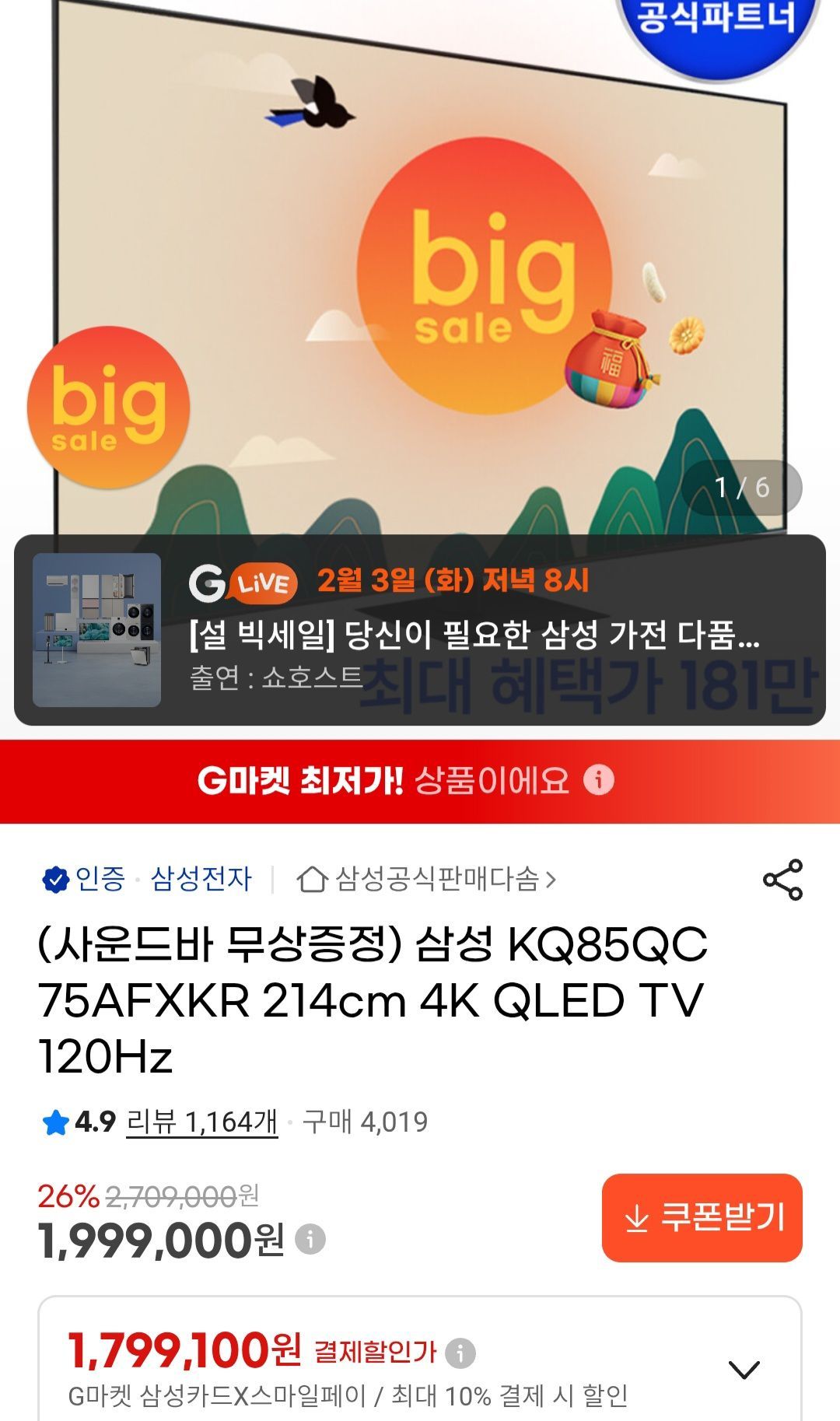View the 리뷰 1,164개 reviews
Viewport: 840px width, 1421px height.
[201, 1122]
